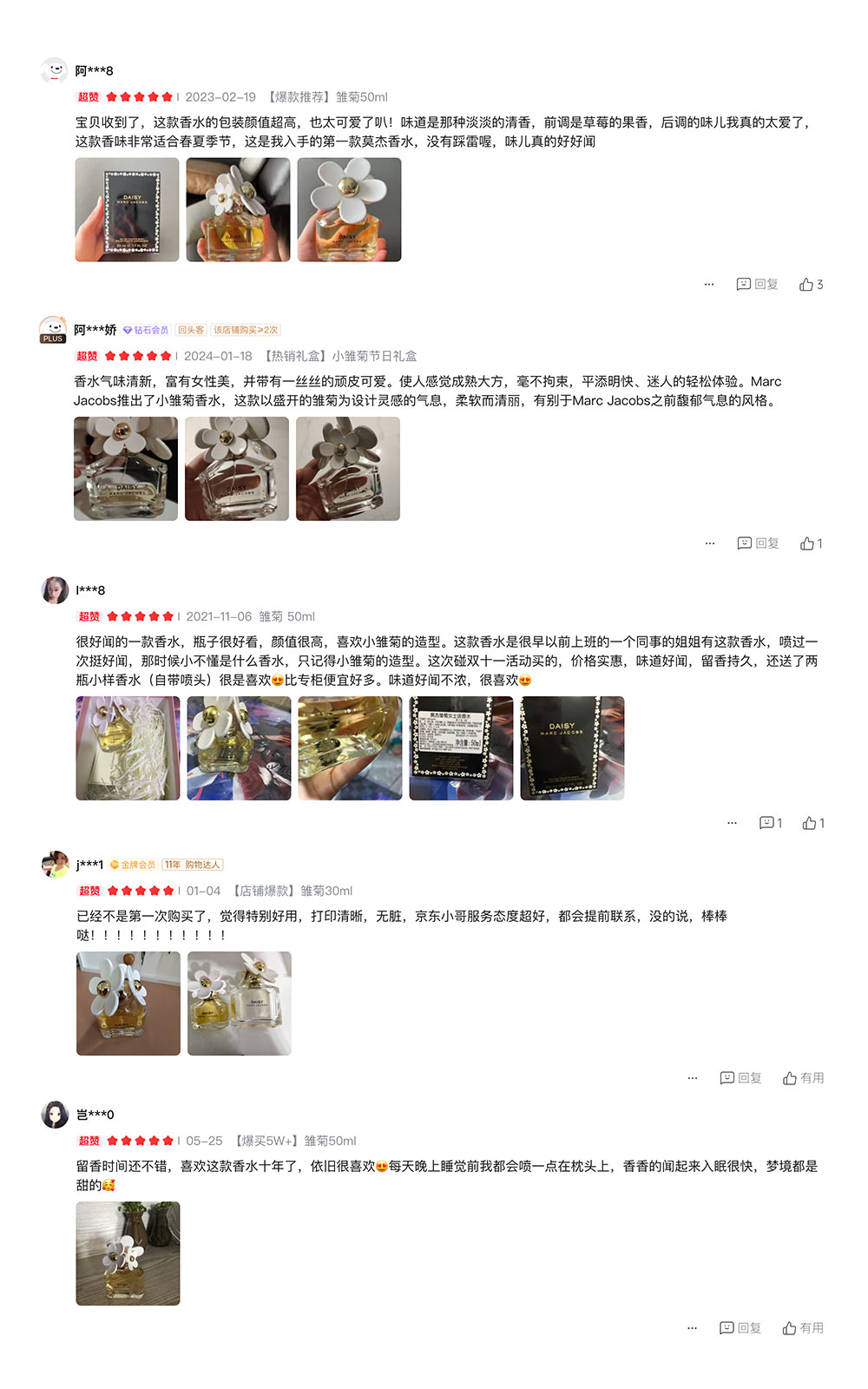The height and width of the screenshot is (1389, 868).
Task: Reply to j***1's review
Action: tap(740, 1078)
